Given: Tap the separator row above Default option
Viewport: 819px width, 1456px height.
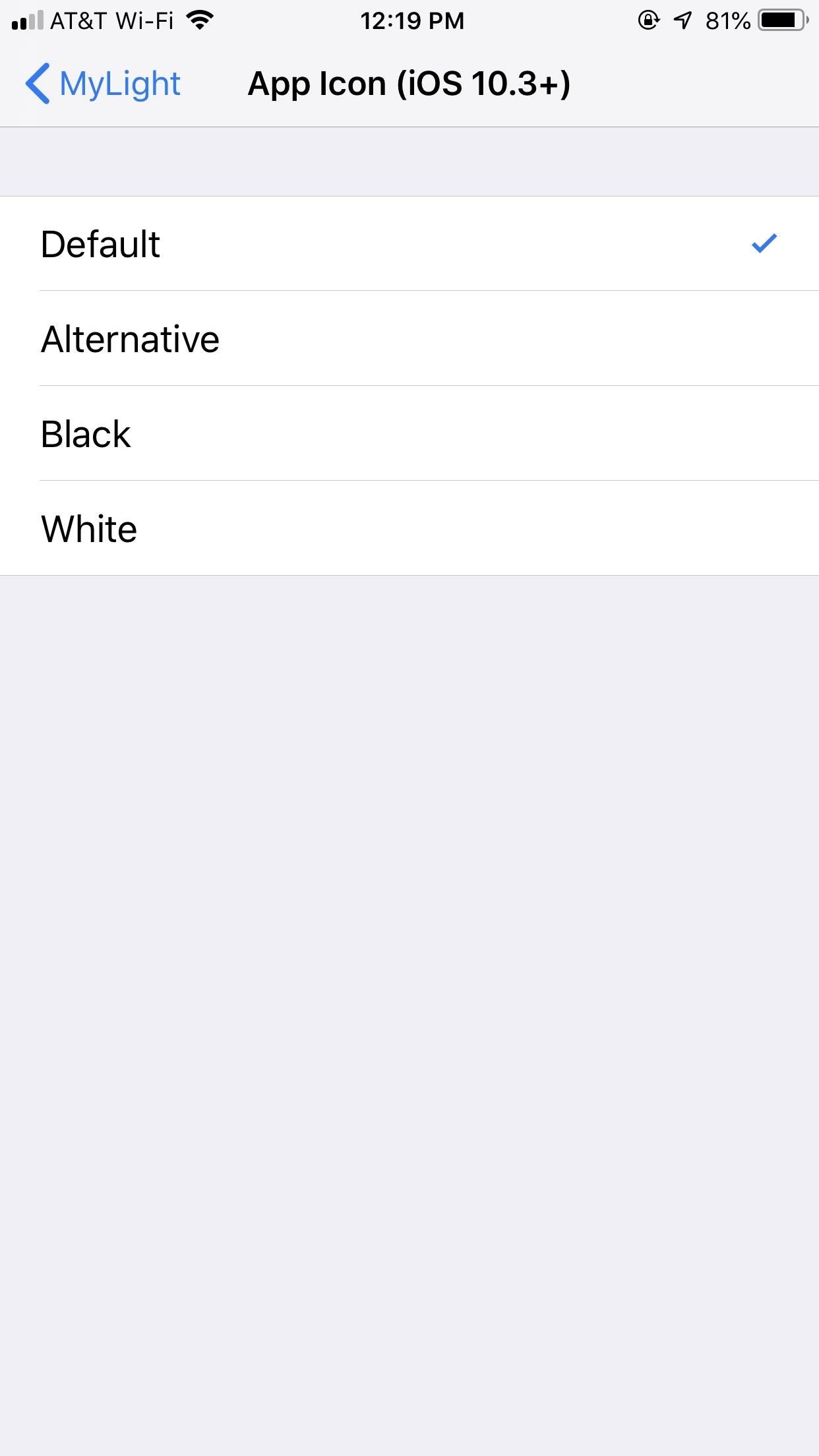Looking at the screenshot, I should click(x=409, y=160).
